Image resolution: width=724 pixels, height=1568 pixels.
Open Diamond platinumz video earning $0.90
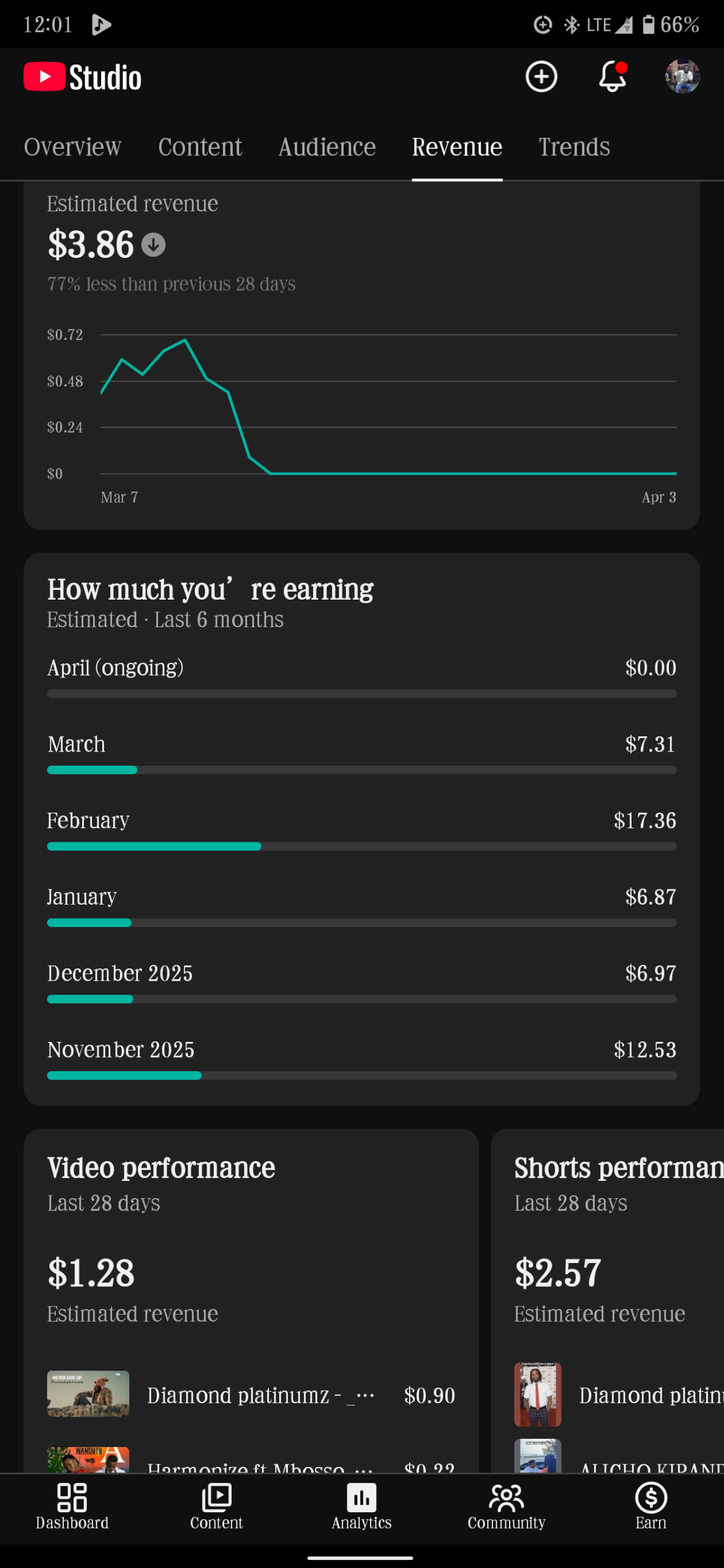pyautogui.click(x=251, y=1395)
